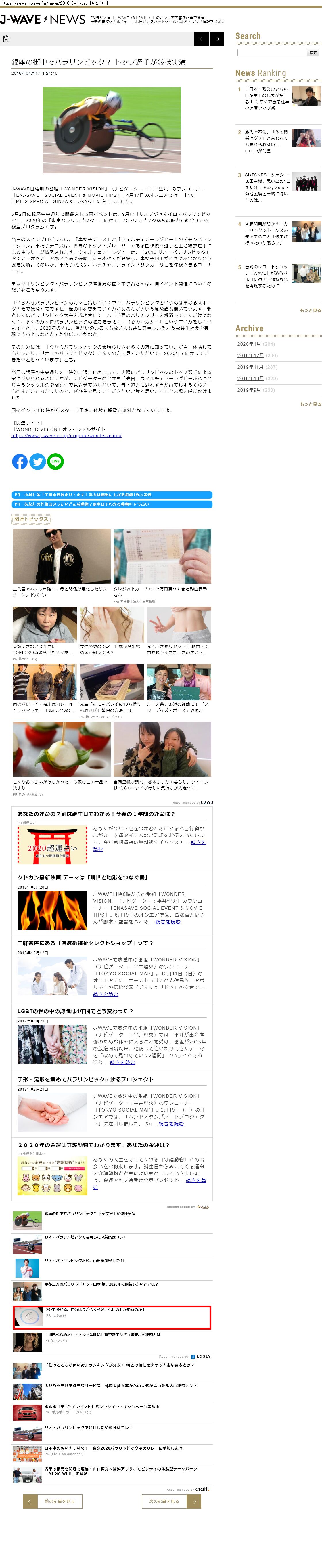The image size is (322, 1568).
Task: Open article クドカン最新映画 テーマは
Action: coord(83,878)
